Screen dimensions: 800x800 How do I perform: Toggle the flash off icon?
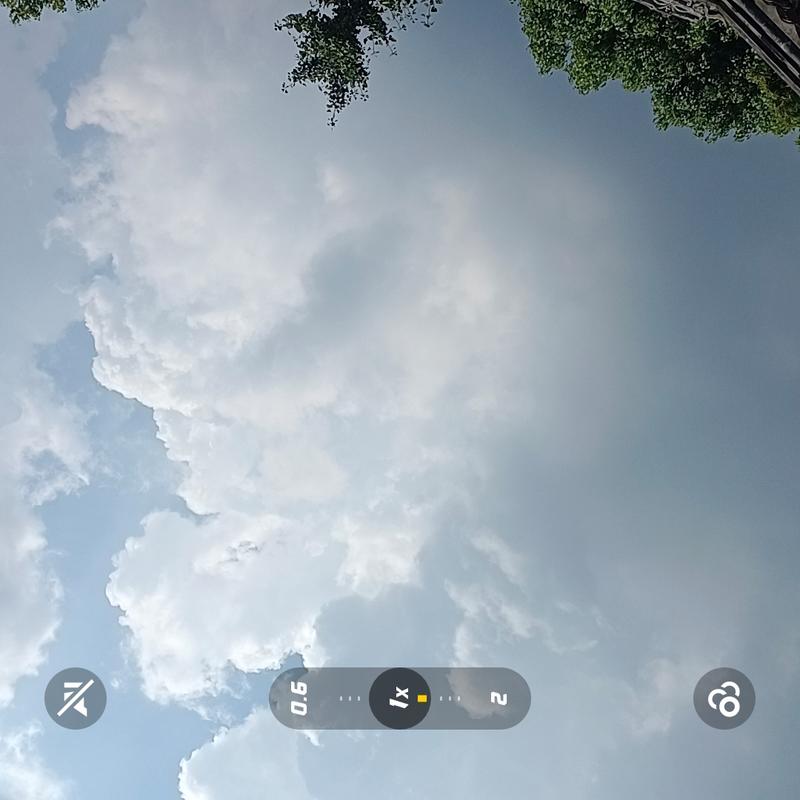(75, 698)
